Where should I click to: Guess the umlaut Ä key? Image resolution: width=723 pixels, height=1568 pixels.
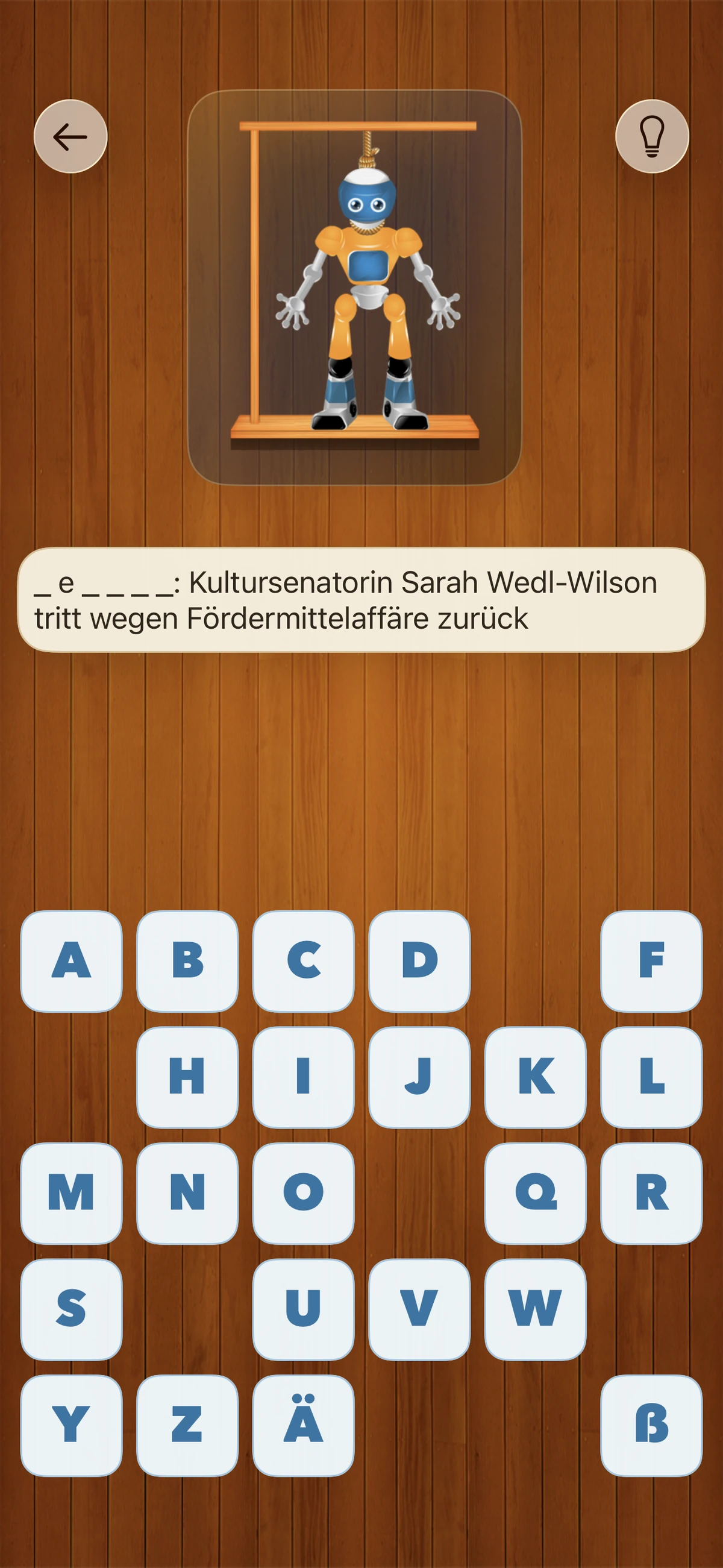tap(303, 1425)
